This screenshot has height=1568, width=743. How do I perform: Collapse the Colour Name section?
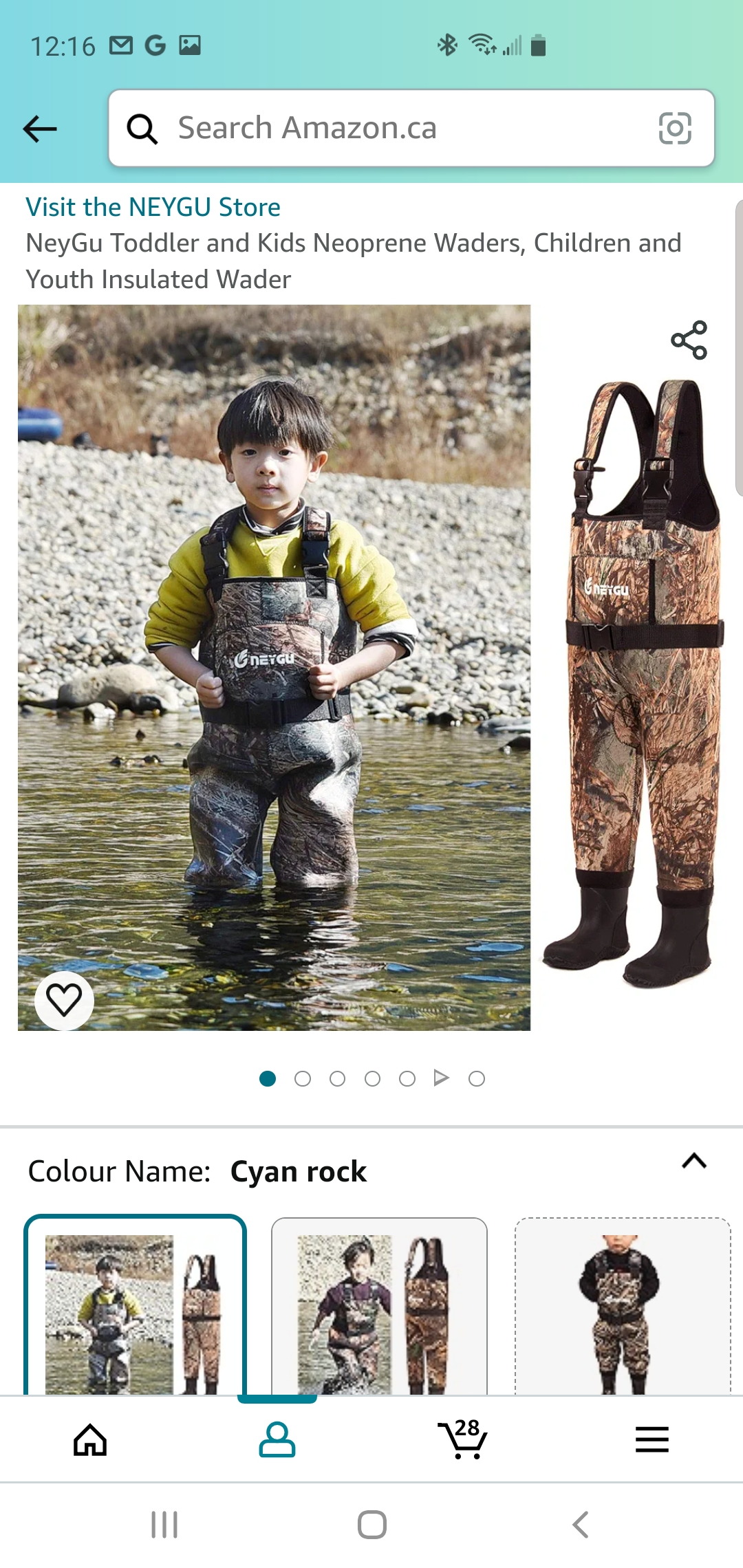pyautogui.click(x=693, y=1162)
